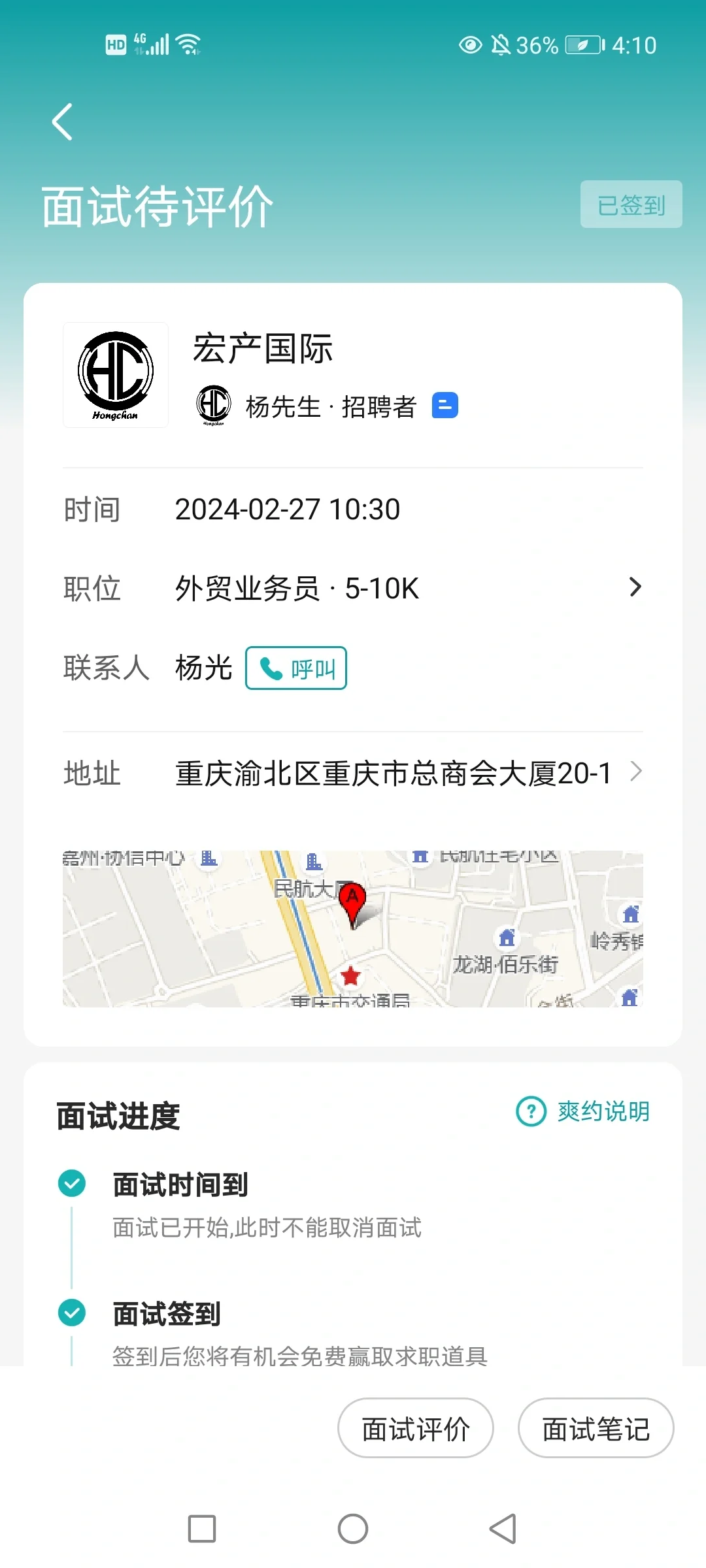
Task: View the 爽约说明 explanation
Action: click(x=583, y=1111)
